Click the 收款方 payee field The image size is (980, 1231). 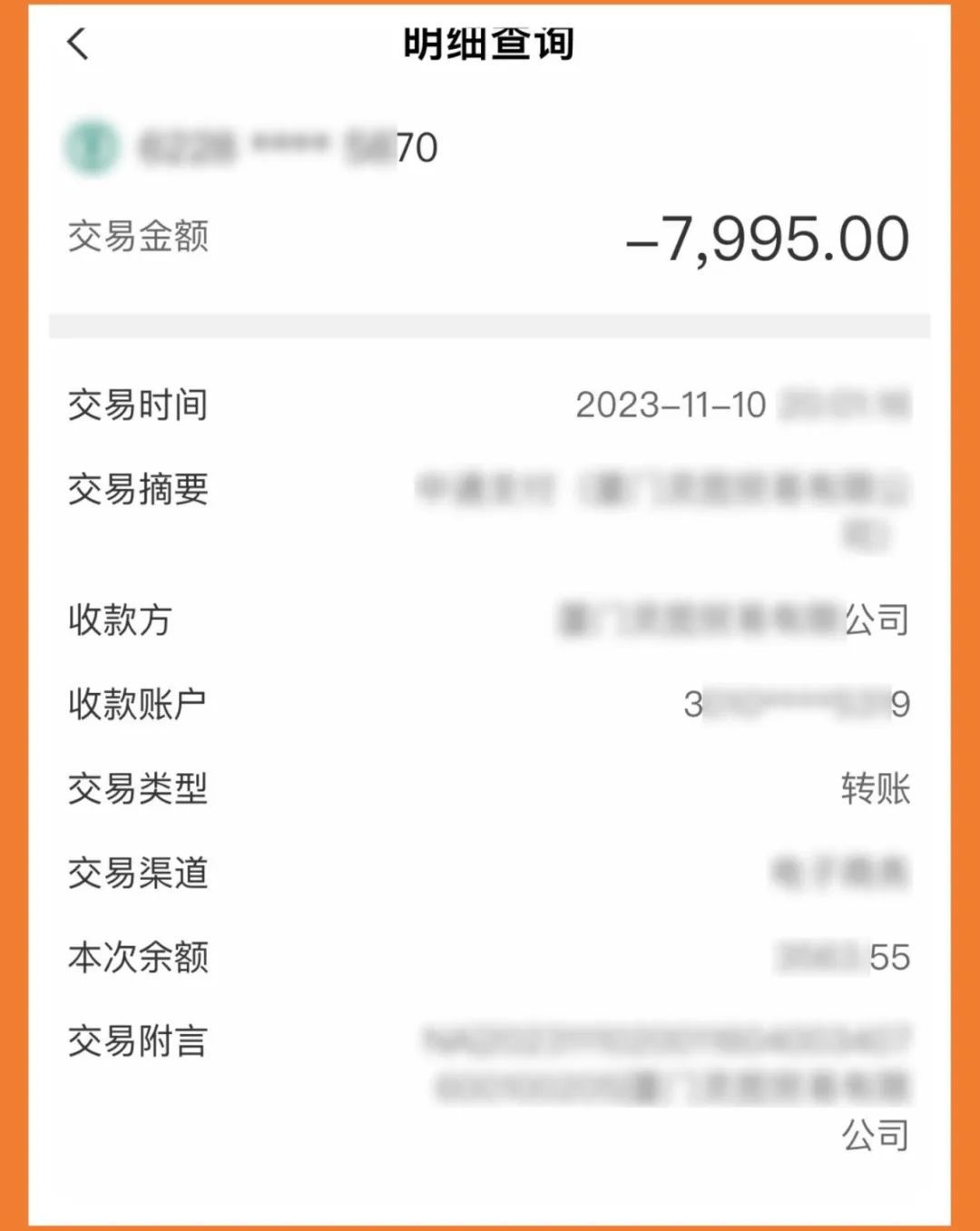[118, 621]
